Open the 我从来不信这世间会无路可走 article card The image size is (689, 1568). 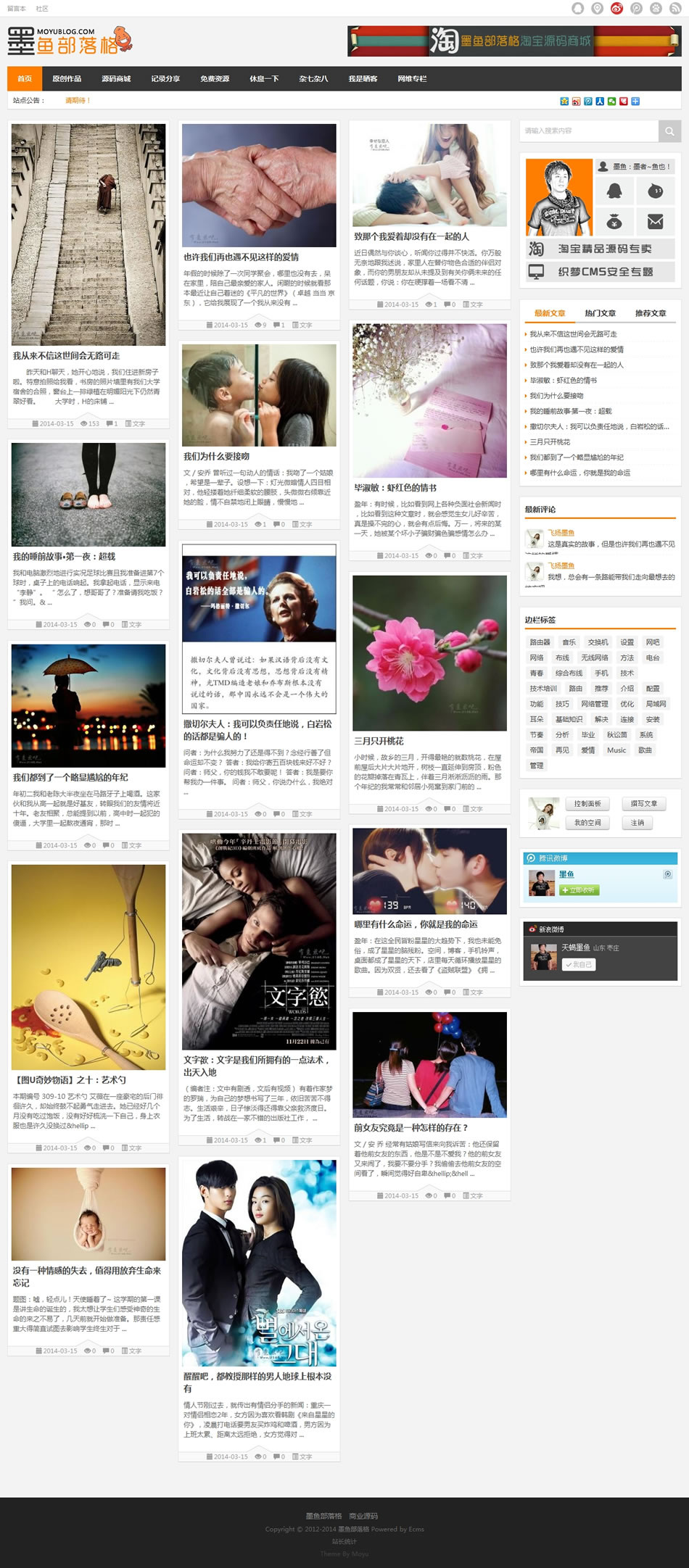(x=66, y=356)
